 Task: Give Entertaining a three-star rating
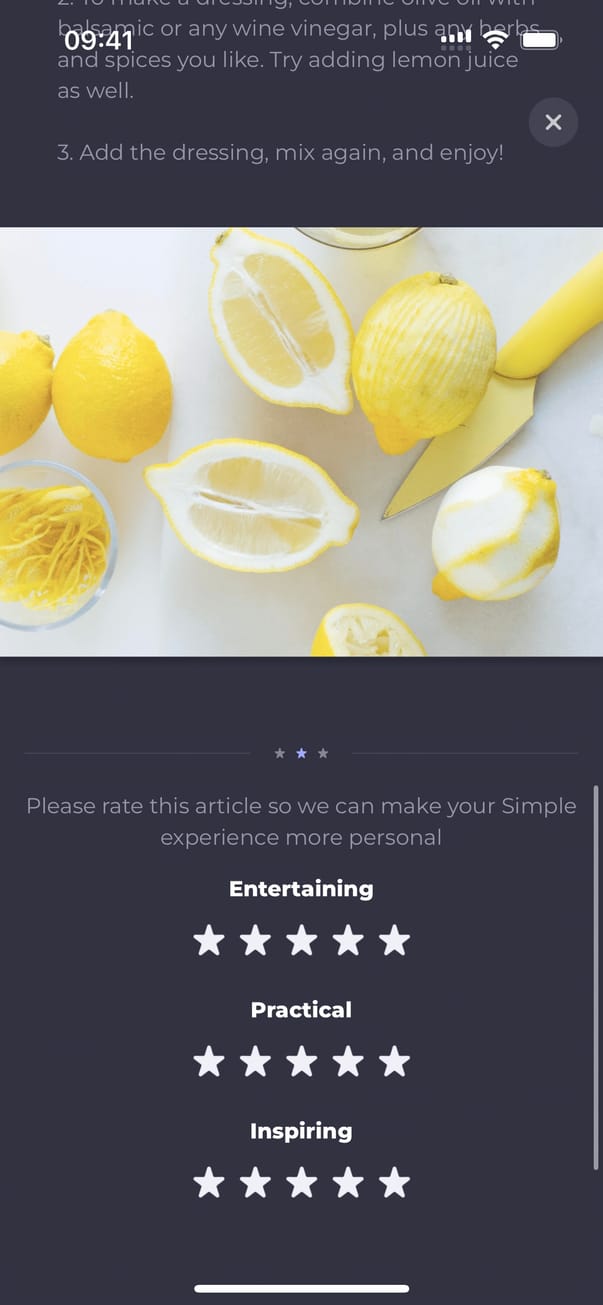pos(301,940)
